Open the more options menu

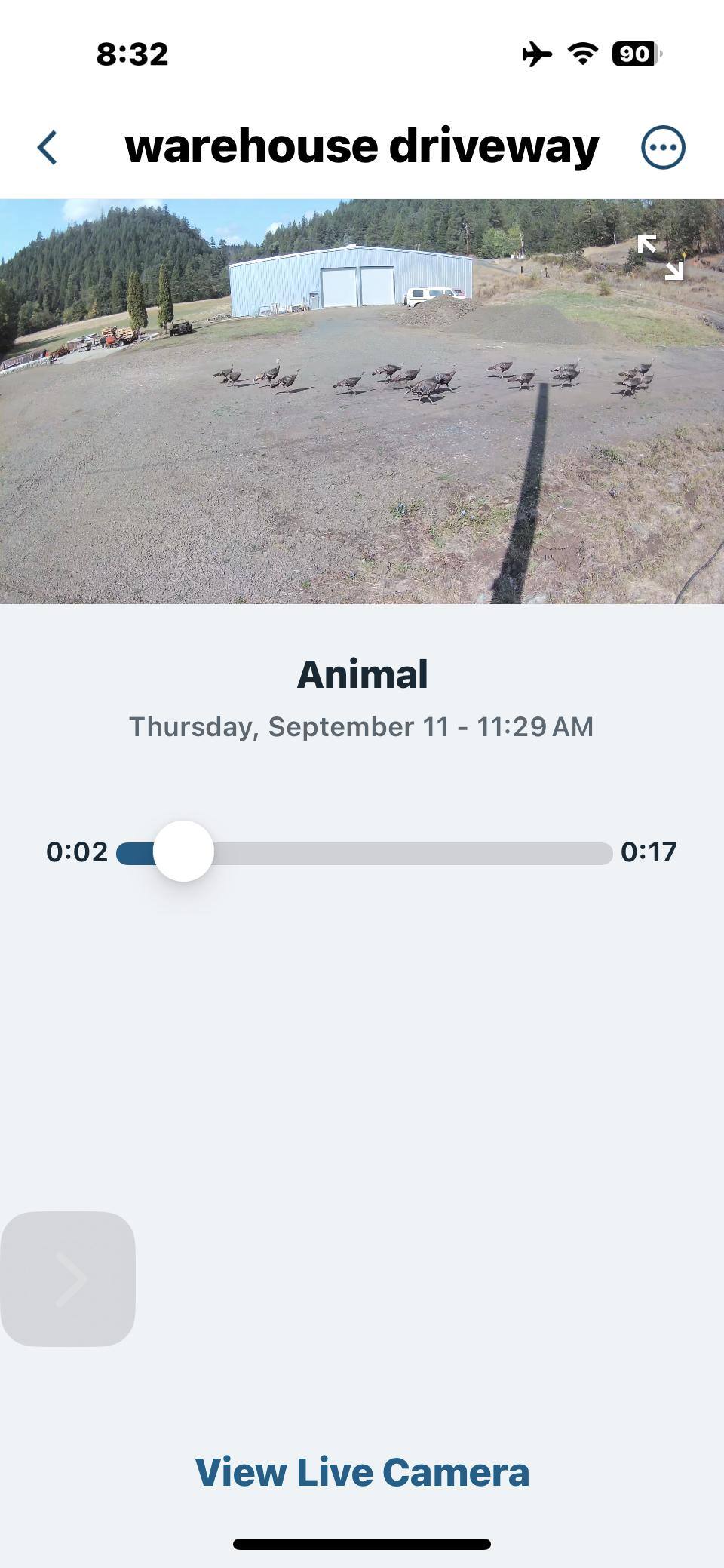[663, 147]
